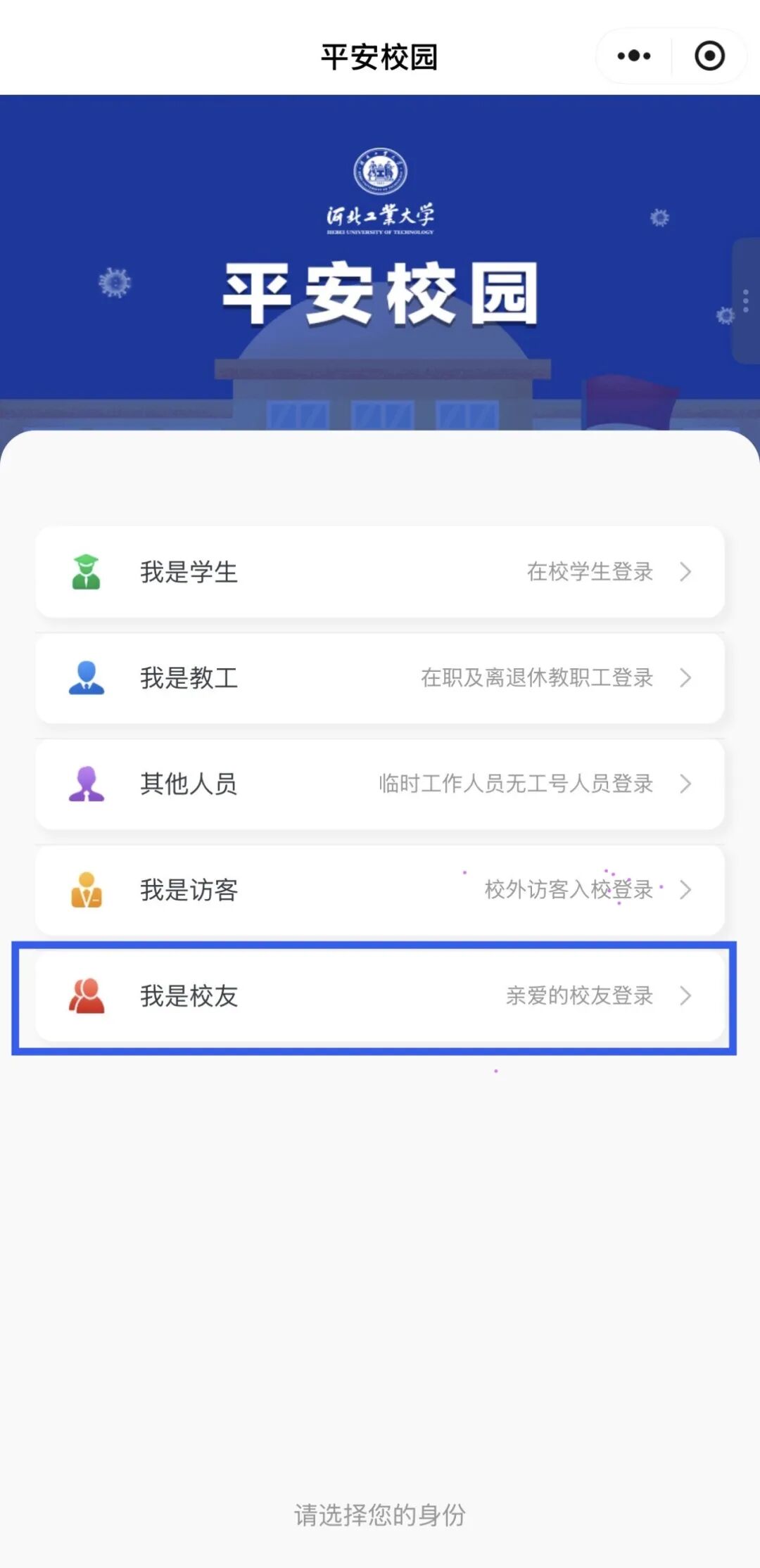Screen dimensions: 760x1568
Task: Choose 我是教工 staff login
Action: point(380,678)
